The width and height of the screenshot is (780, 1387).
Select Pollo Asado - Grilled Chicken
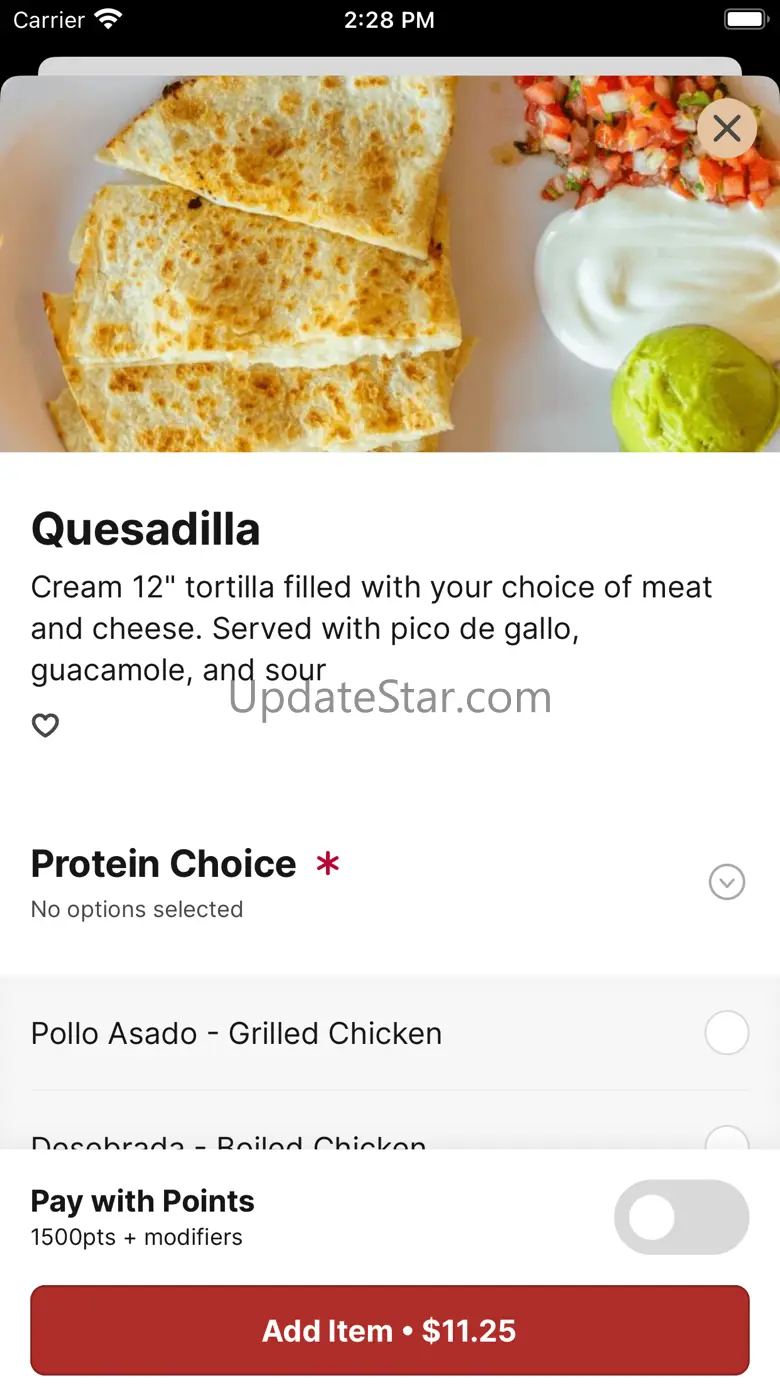[727, 1033]
